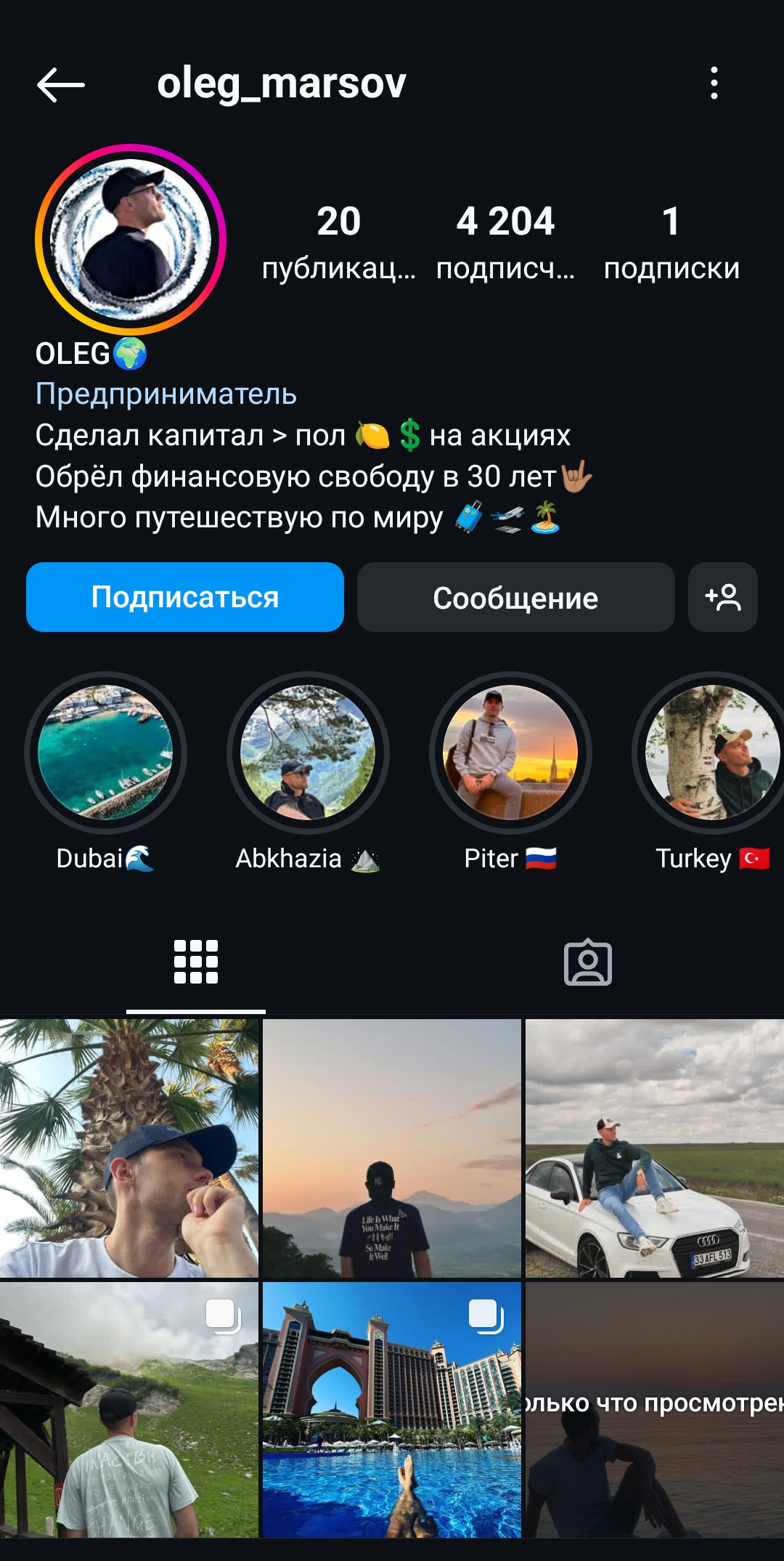Select the Предприниматель category link
The height and width of the screenshot is (1561, 784).
click(166, 394)
